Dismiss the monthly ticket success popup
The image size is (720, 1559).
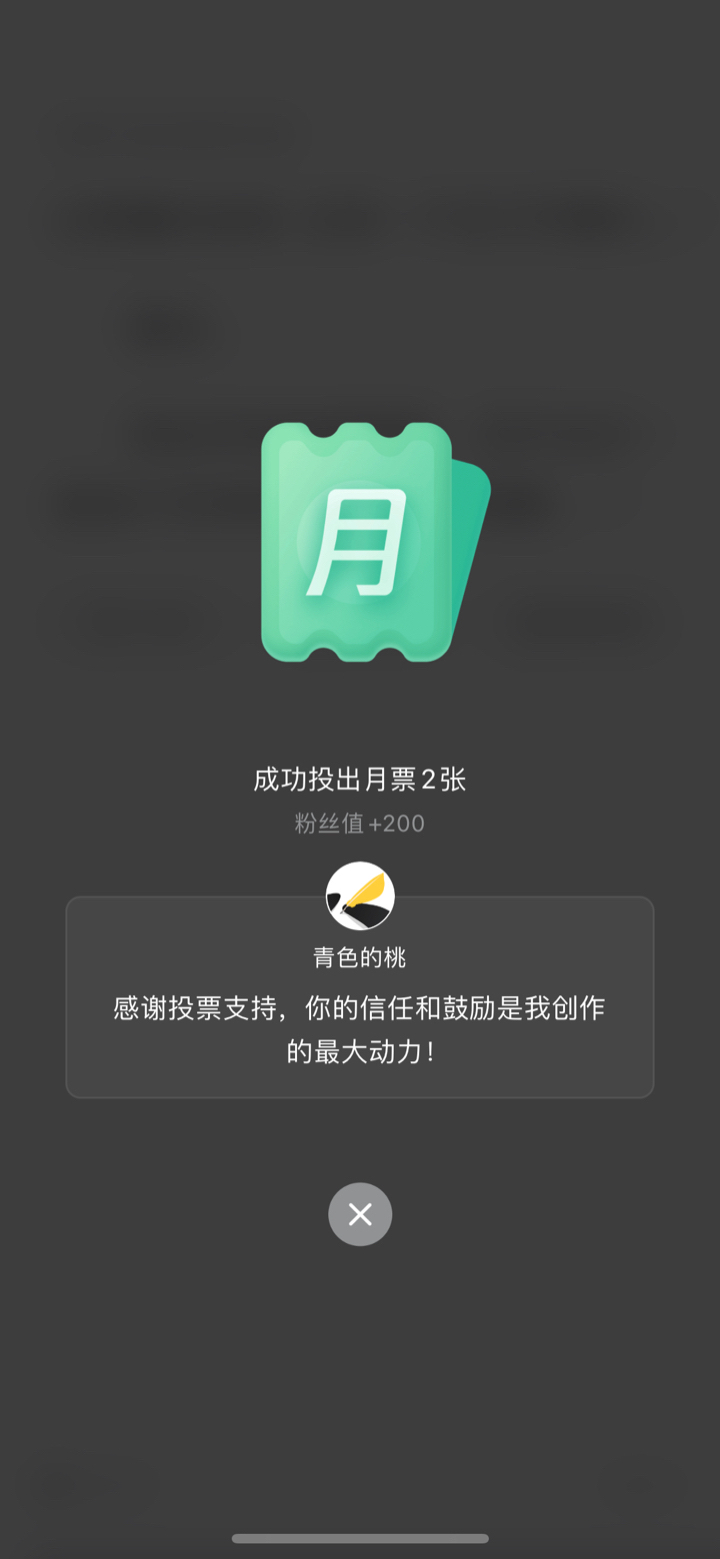point(360,1214)
